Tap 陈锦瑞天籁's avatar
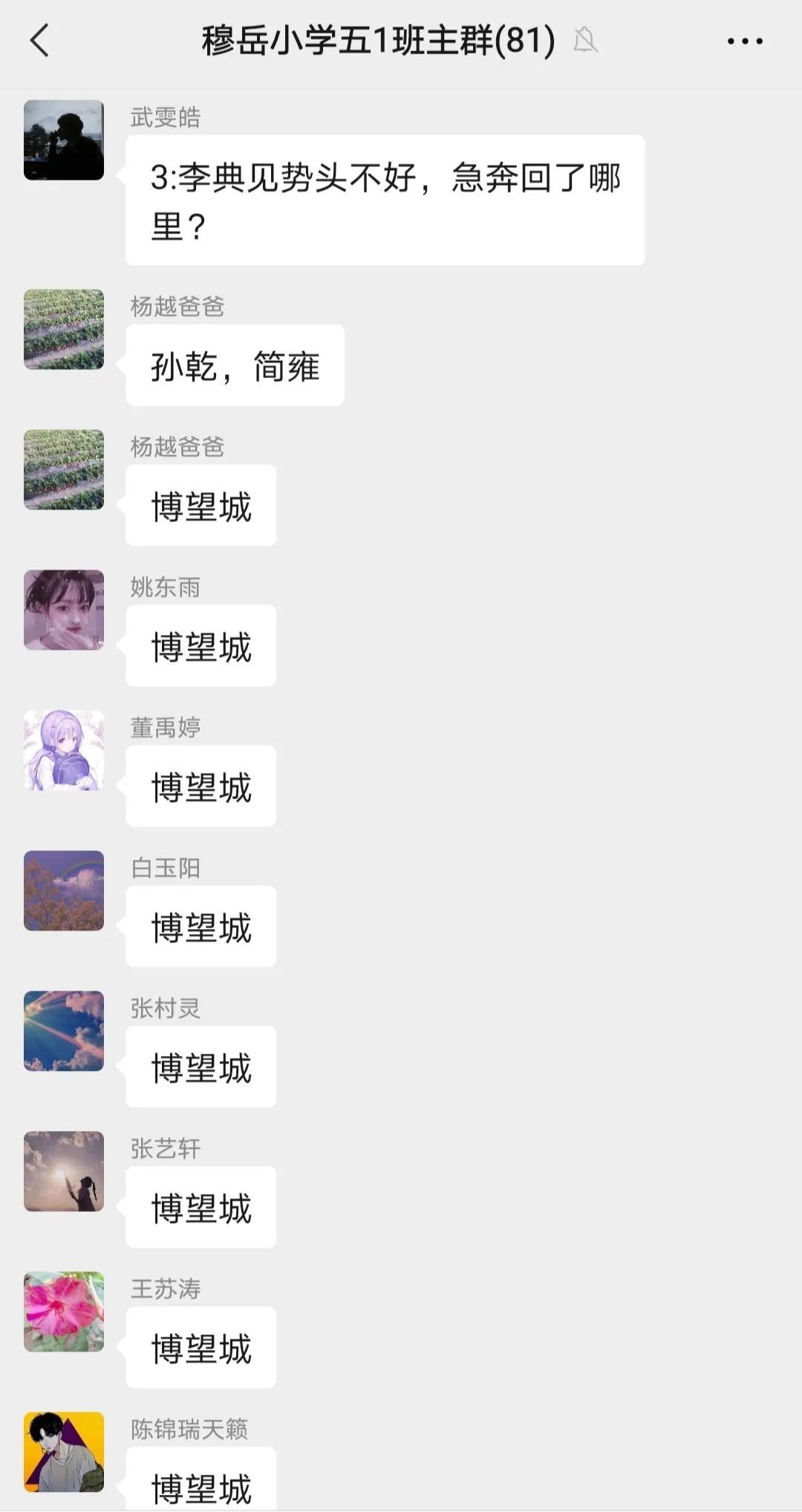The image size is (802, 1512). pos(64,1452)
